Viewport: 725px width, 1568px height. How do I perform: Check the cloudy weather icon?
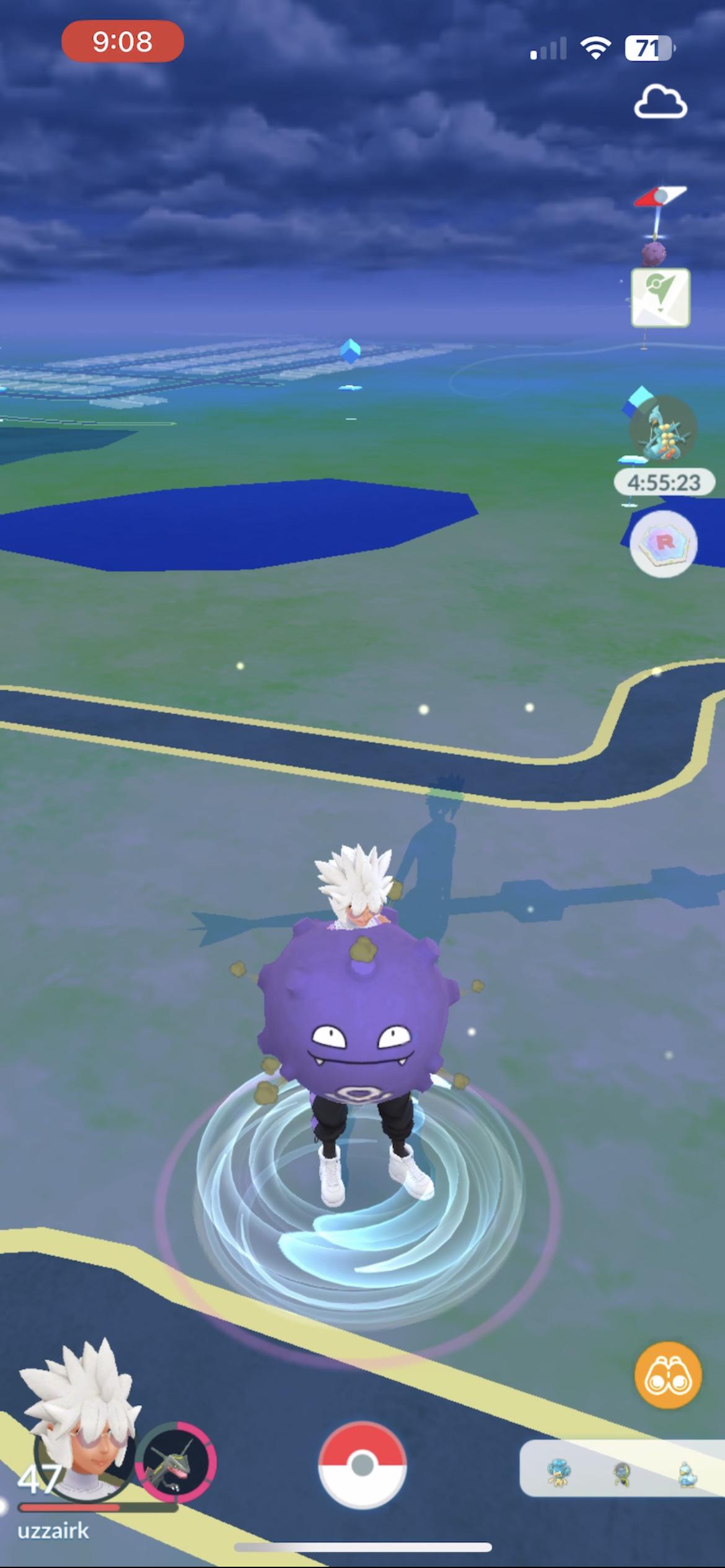(661, 103)
